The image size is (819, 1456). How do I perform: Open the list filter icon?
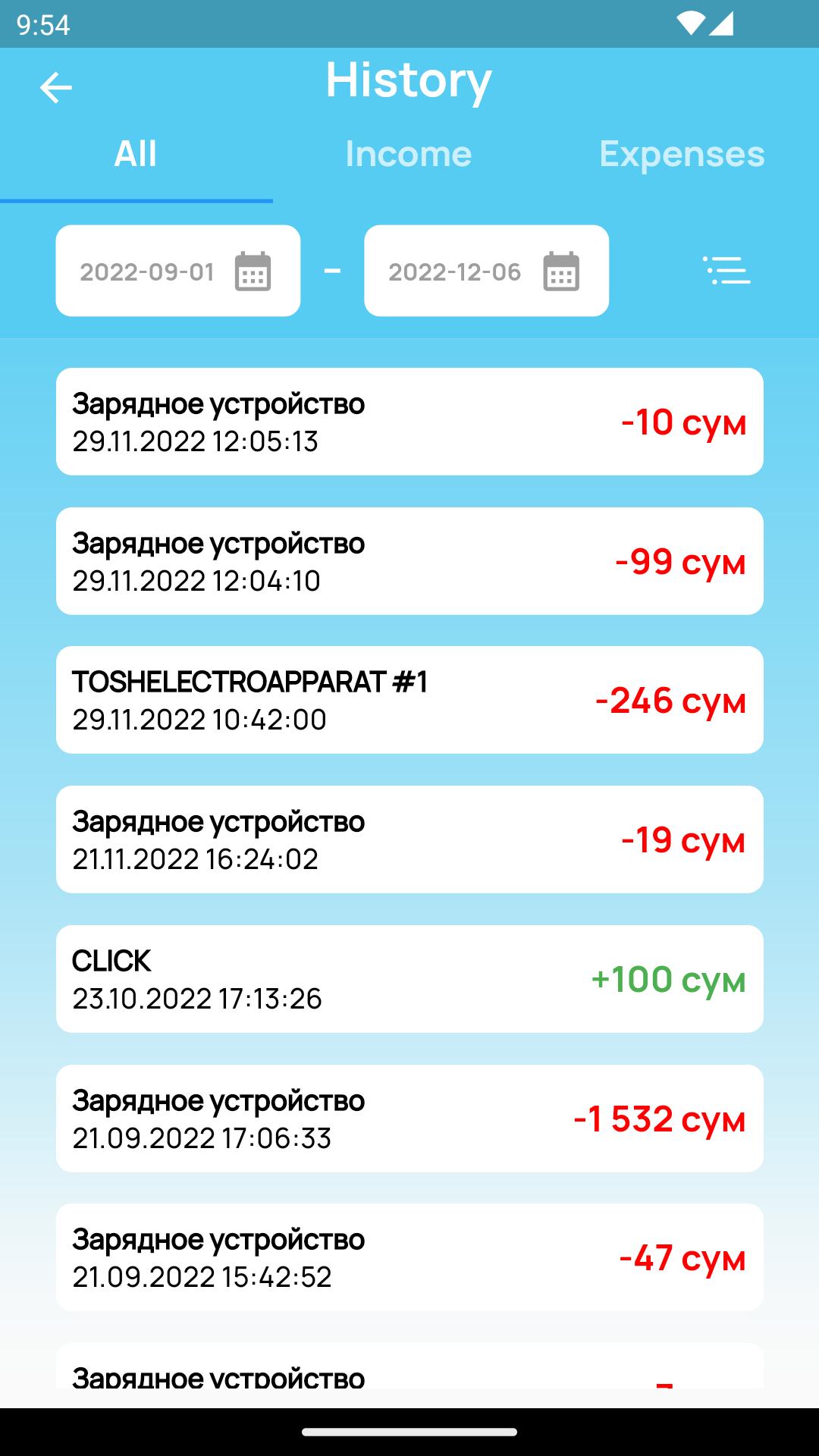(727, 271)
